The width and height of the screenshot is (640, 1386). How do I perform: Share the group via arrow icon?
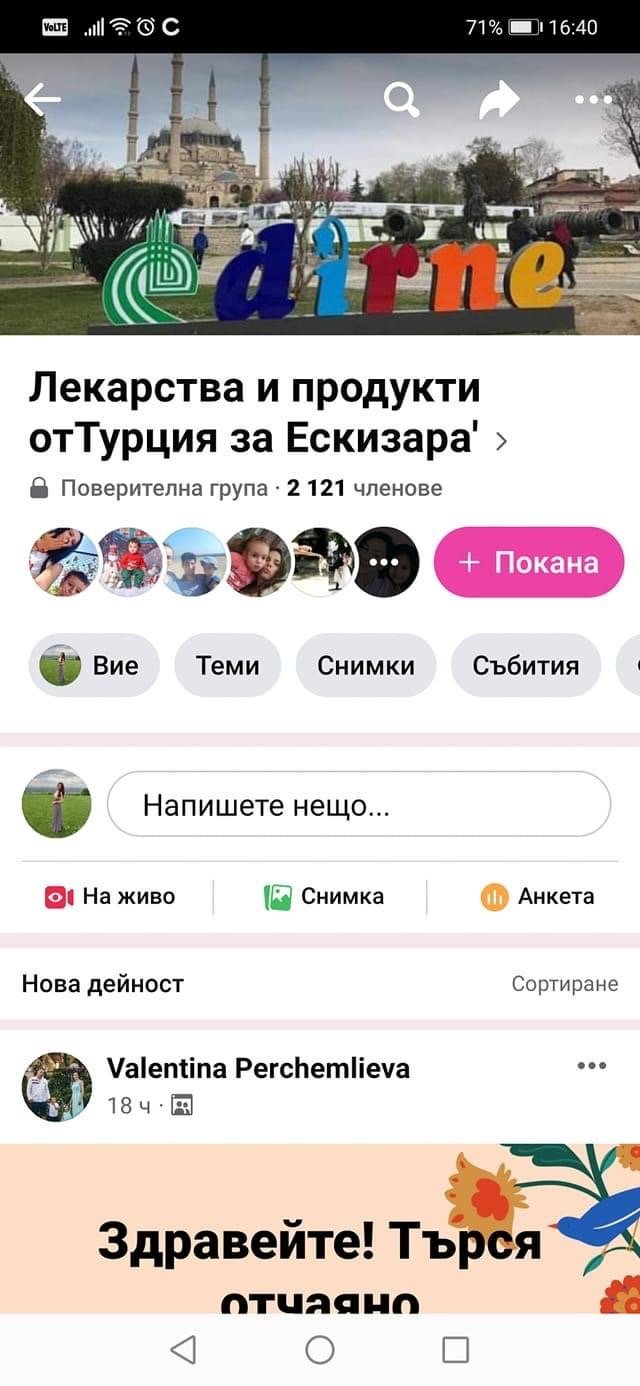pos(498,99)
